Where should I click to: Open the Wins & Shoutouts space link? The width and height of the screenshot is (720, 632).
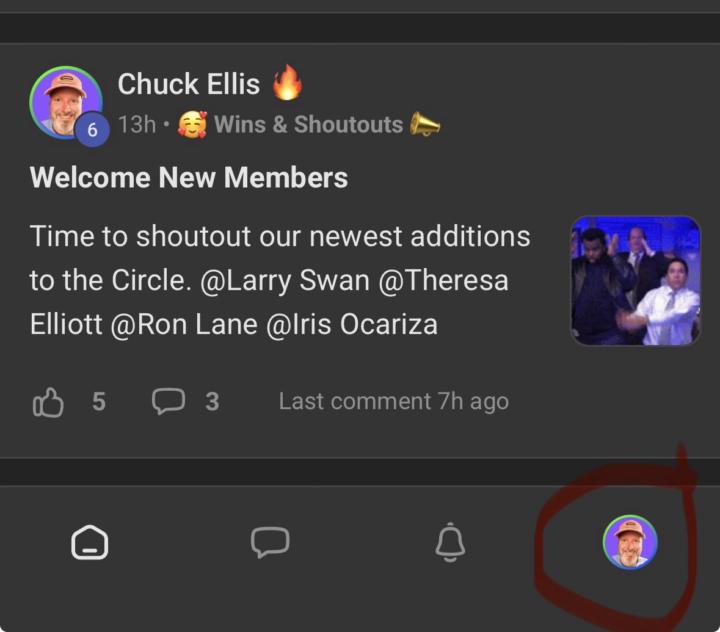pos(308,125)
